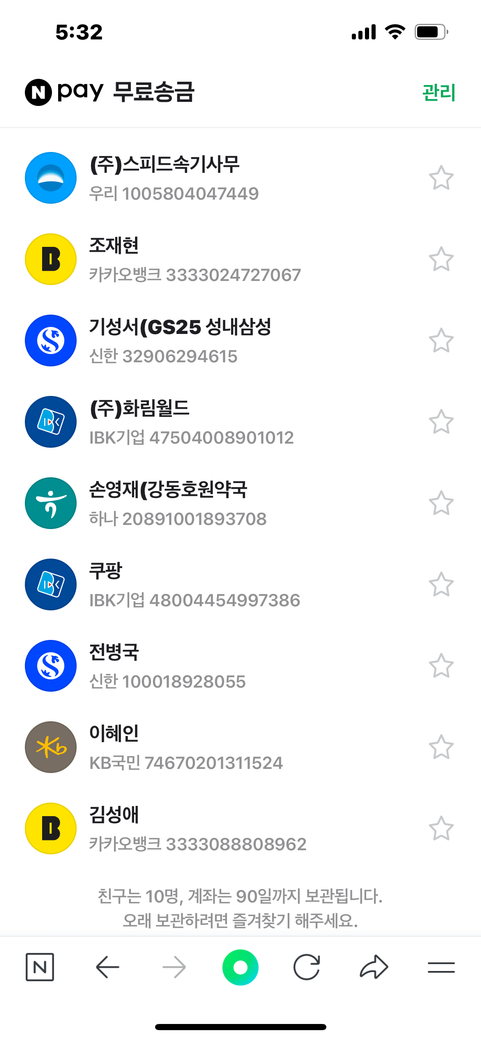Viewport: 481px width, 1040px height.
Task: Mark 쿠팡 as a favorite
Action: click(441, 584)
